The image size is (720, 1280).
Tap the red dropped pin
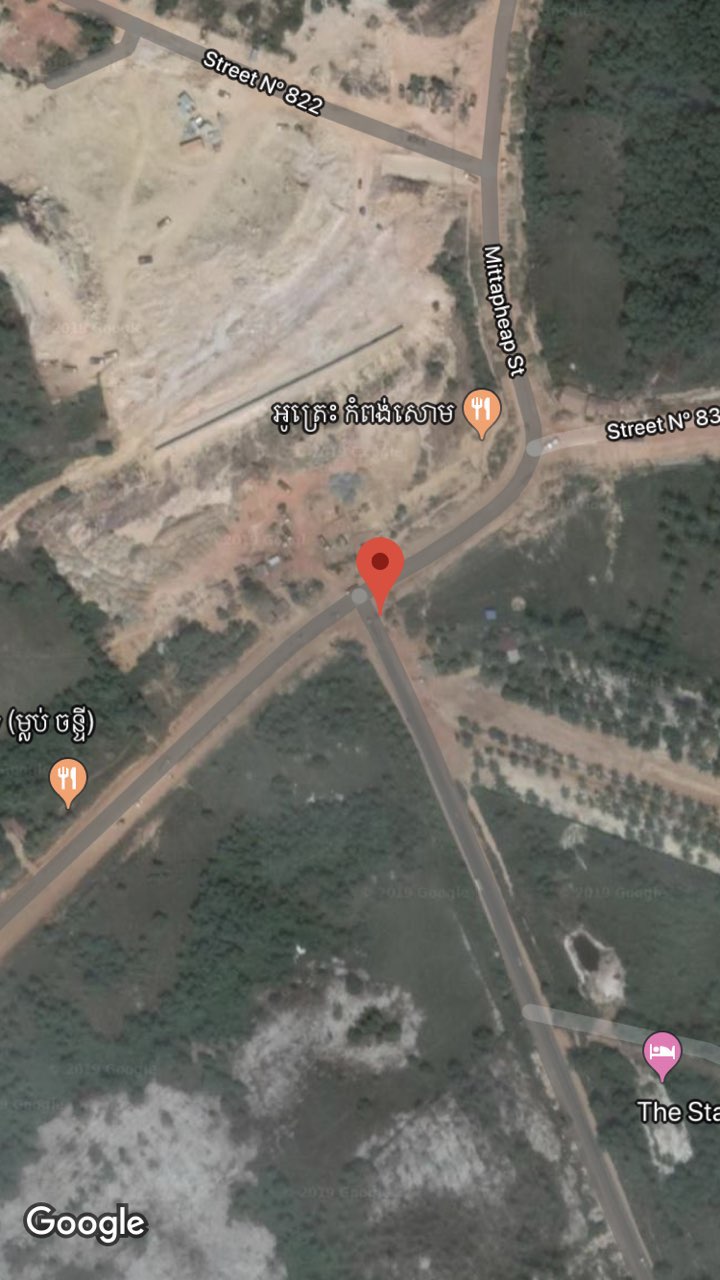pos(380,567)
